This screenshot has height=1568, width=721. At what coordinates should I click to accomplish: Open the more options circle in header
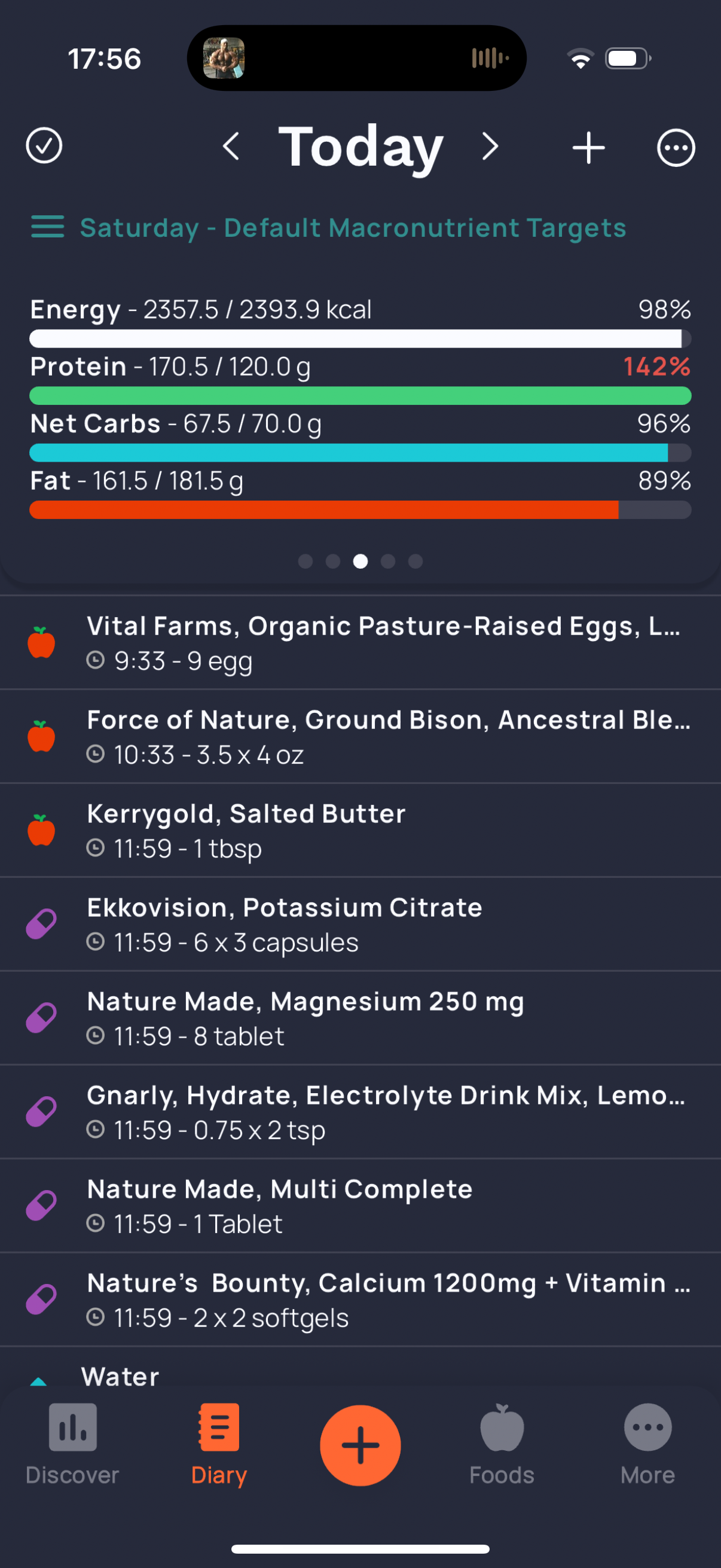676,147
